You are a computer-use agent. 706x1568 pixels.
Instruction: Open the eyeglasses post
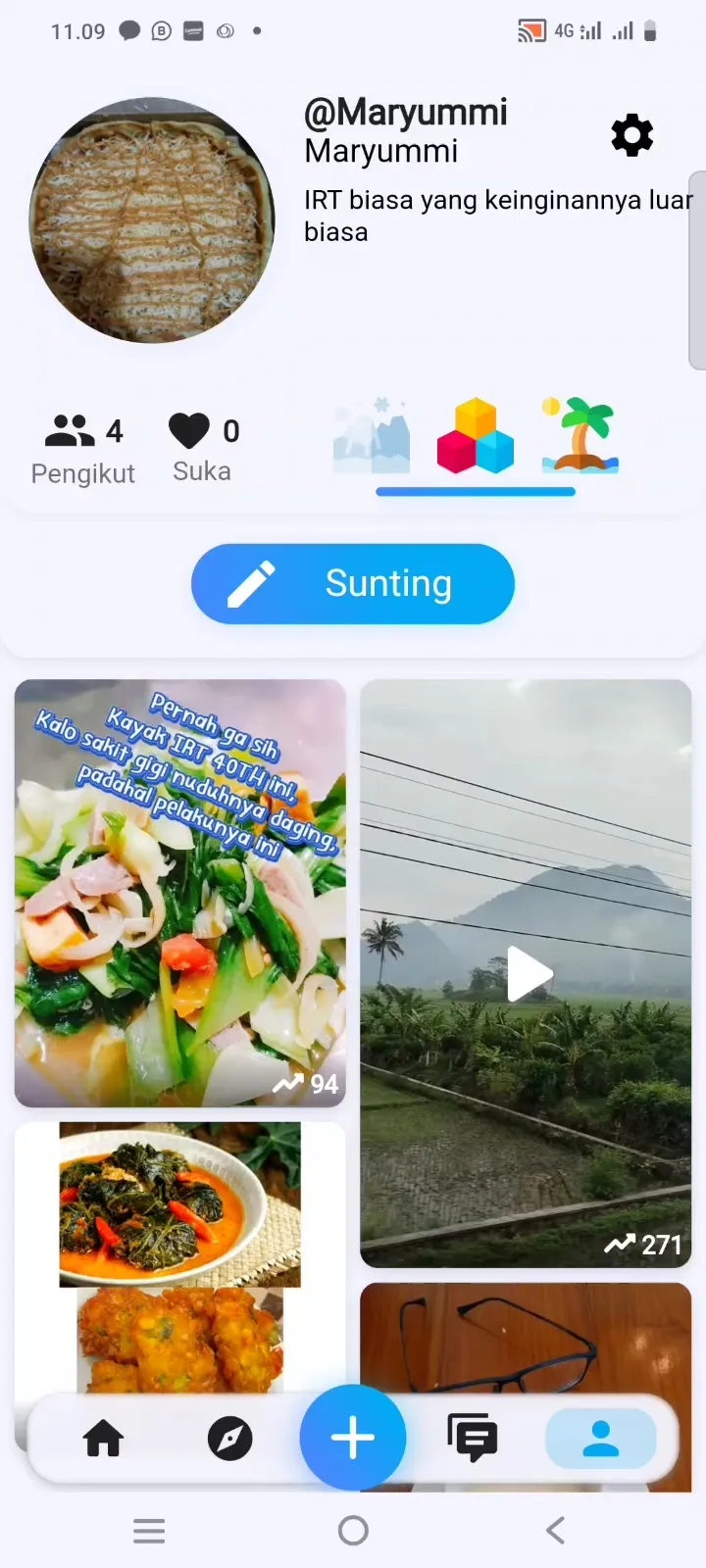tap(527, 1333)
